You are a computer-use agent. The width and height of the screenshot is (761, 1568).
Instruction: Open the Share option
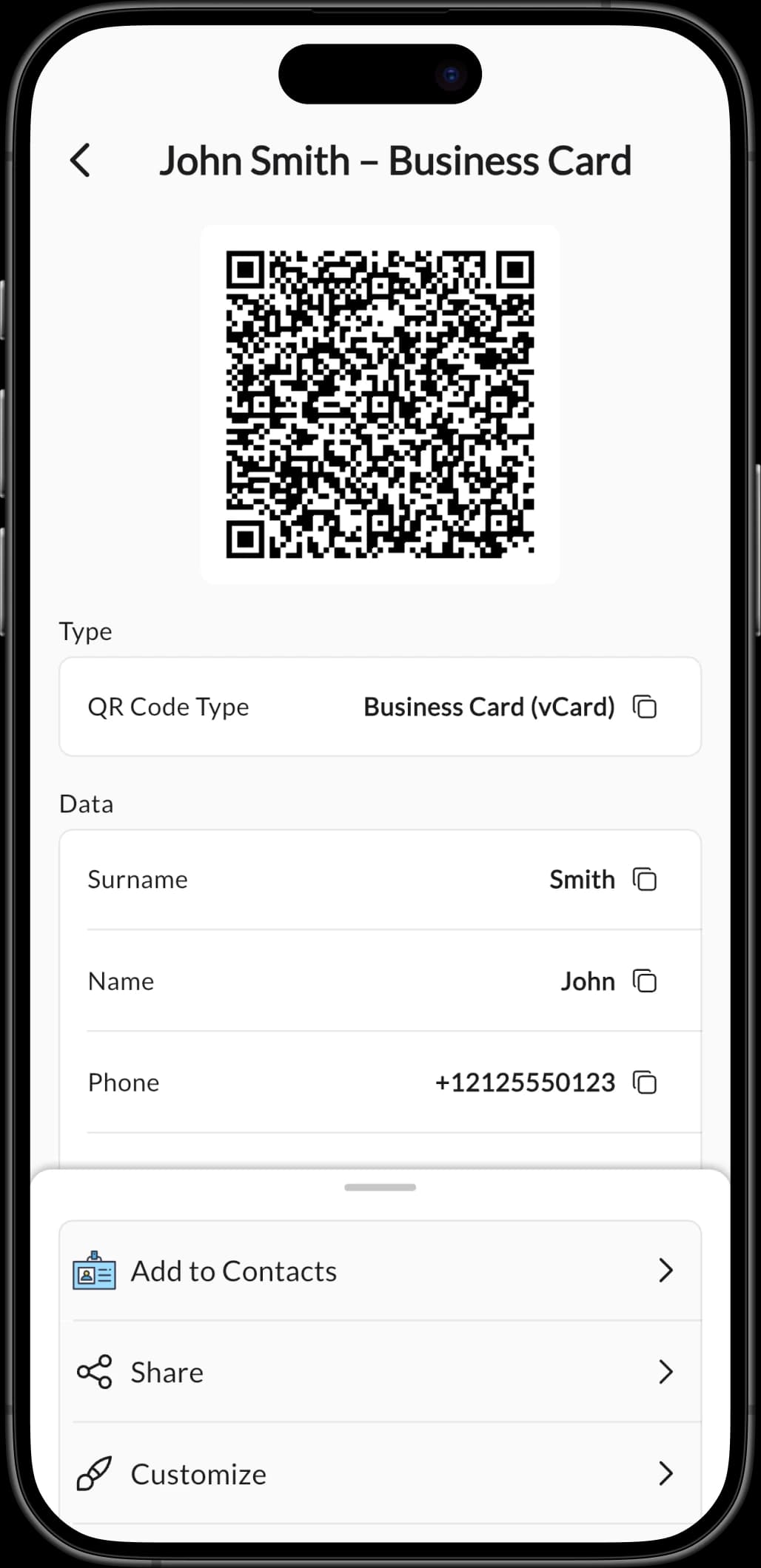pyautogui.click(x=379, y=1372)
